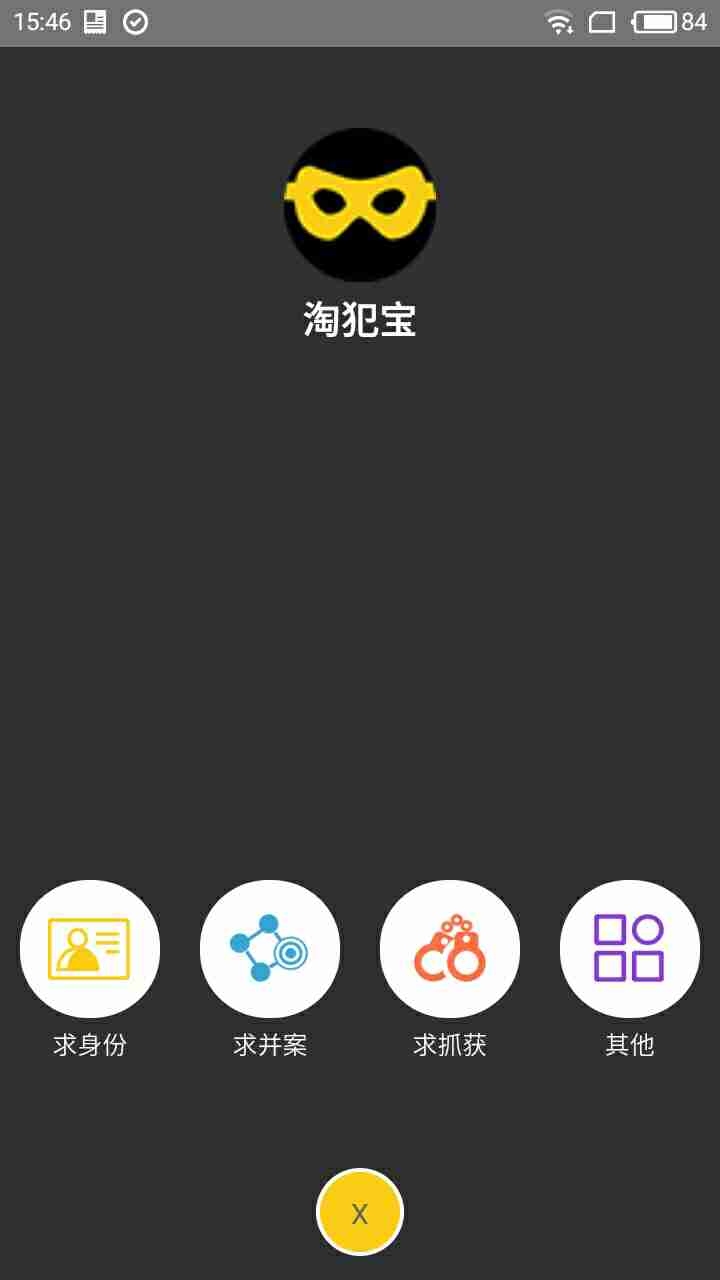Select the 求身份 identity request option

[90, 949]
